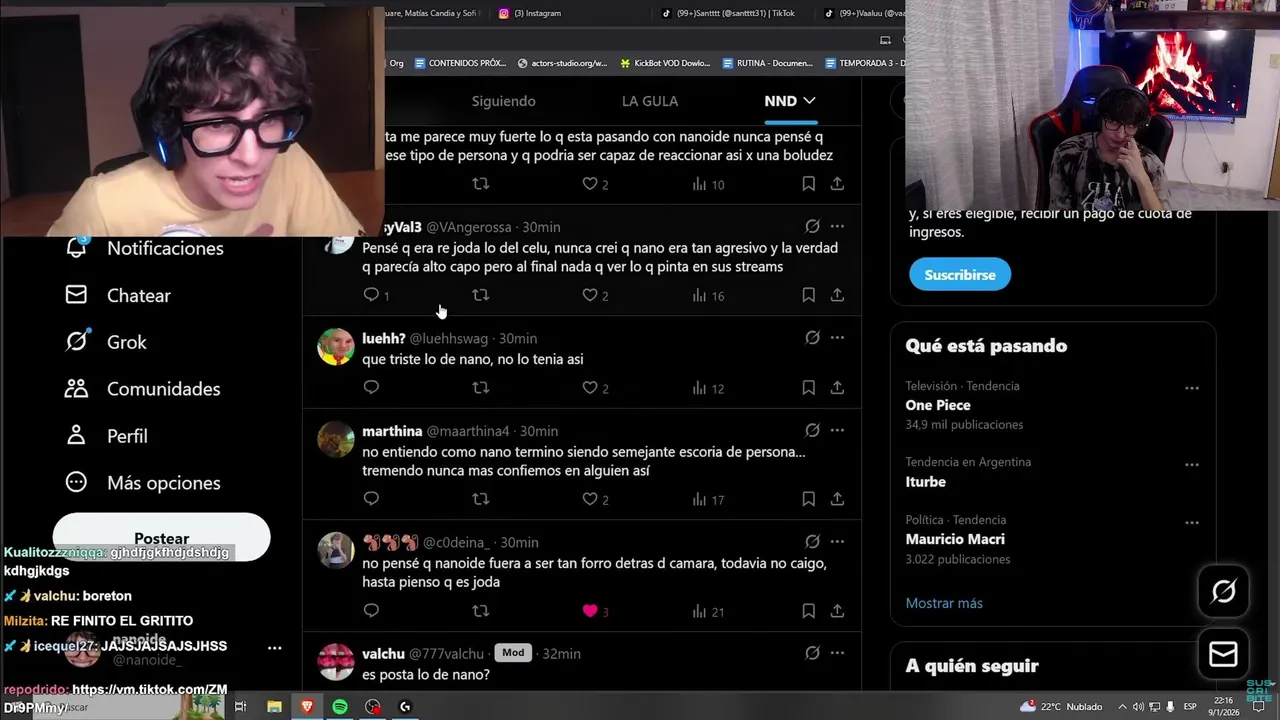The image size is (1280, 720).
Task: Open the One Piece trend
Action: (937, 405)
